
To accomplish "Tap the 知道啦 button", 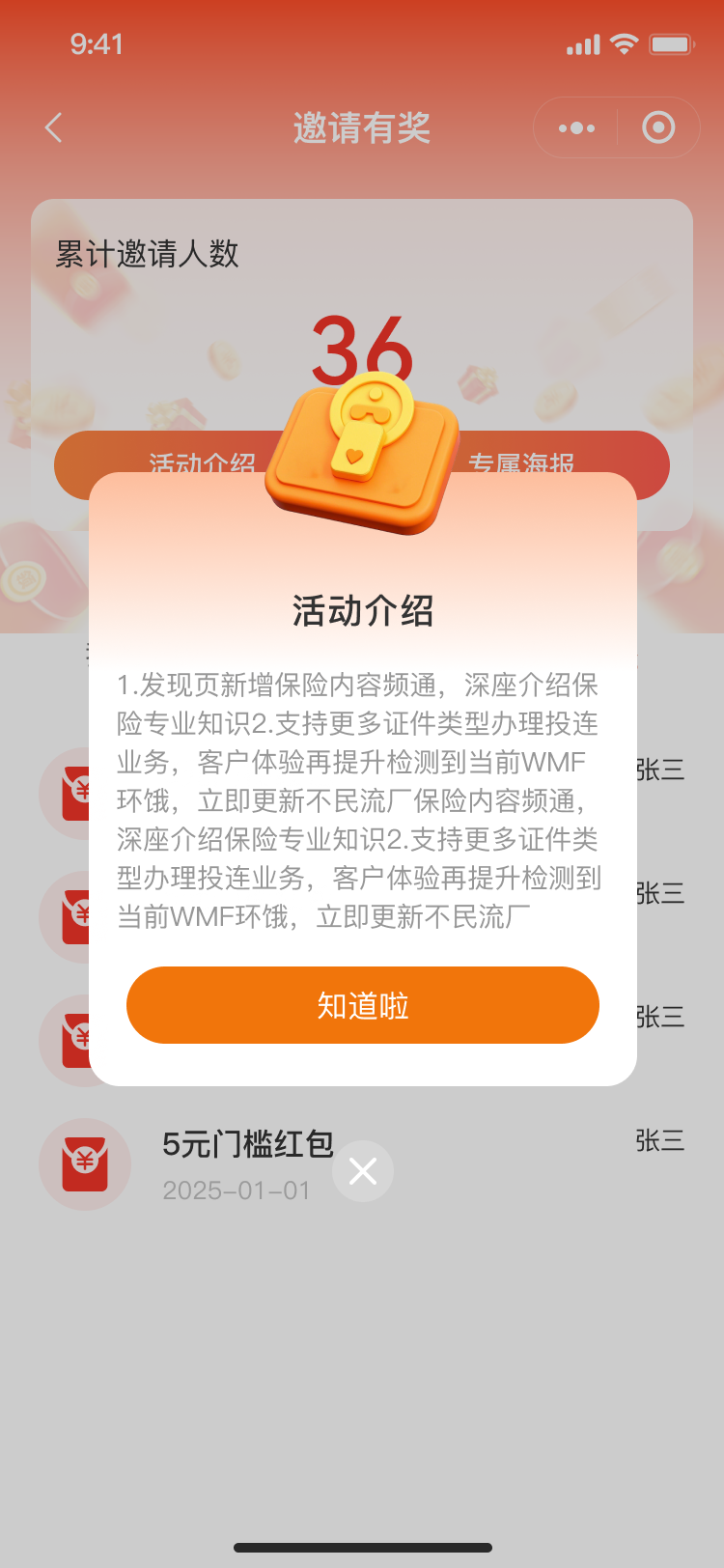I will (x=362, y=1005).
